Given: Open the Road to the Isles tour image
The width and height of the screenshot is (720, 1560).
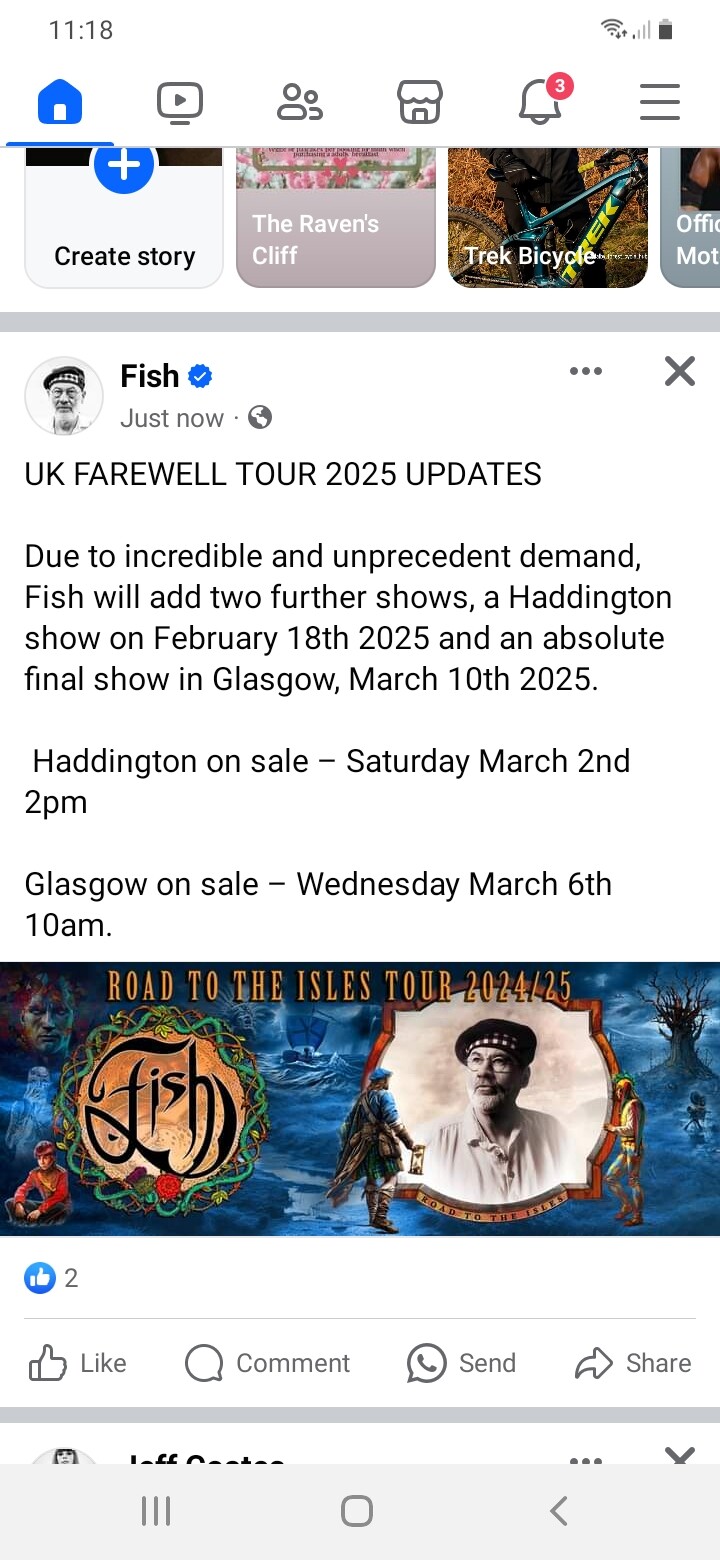Looking at the screenshot, I should [x=360, y=1099].
